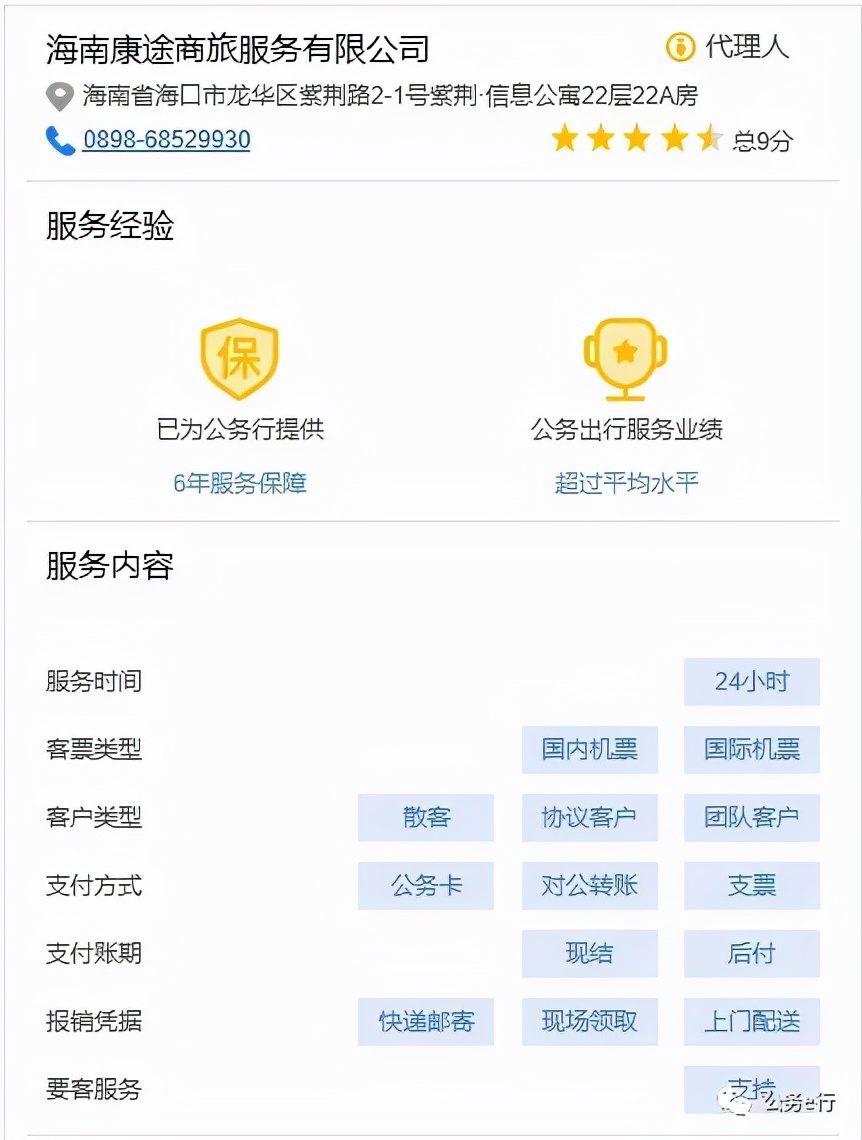The image size is (862, 1140).
Task: Select the 团队客户 customer type tab
Action: click(751, 818)
